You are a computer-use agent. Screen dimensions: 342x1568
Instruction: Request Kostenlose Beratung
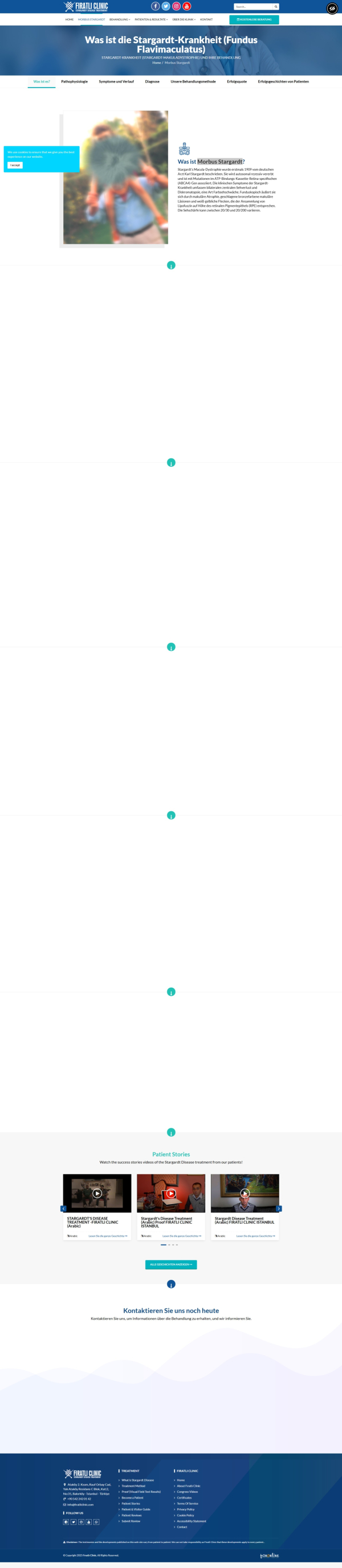[x=254, y=19]
